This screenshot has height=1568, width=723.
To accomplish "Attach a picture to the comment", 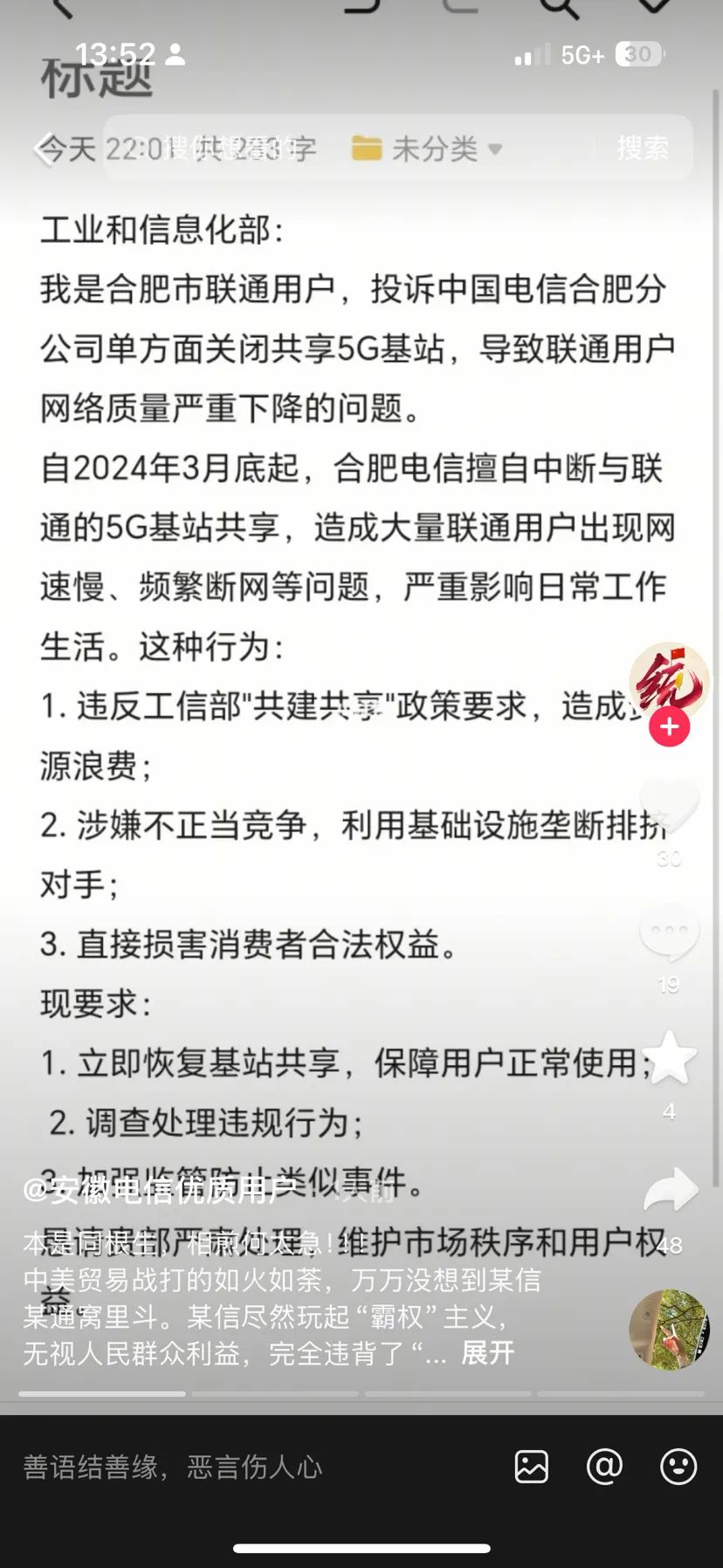I will [531, 1467].
